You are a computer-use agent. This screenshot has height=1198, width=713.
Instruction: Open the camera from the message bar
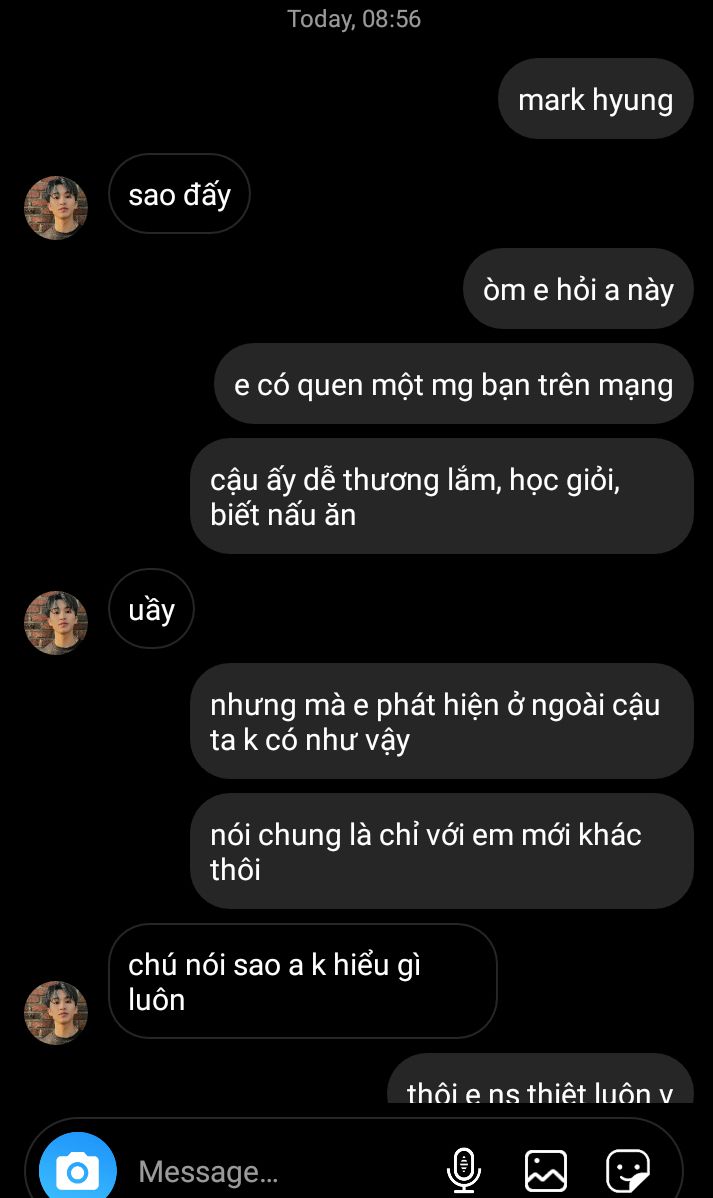(77, 1169)
